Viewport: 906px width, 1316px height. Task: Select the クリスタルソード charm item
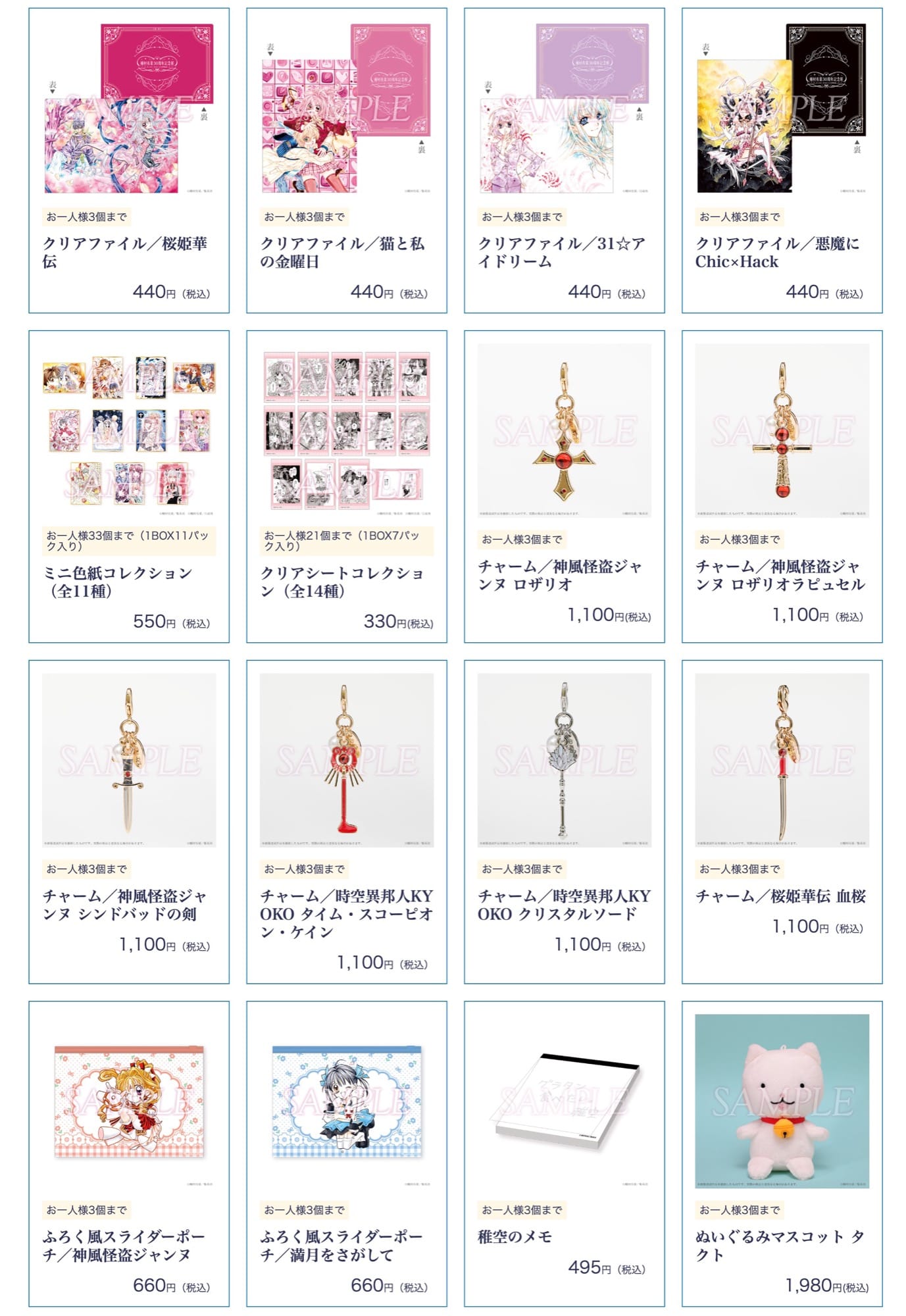[564, 821]
